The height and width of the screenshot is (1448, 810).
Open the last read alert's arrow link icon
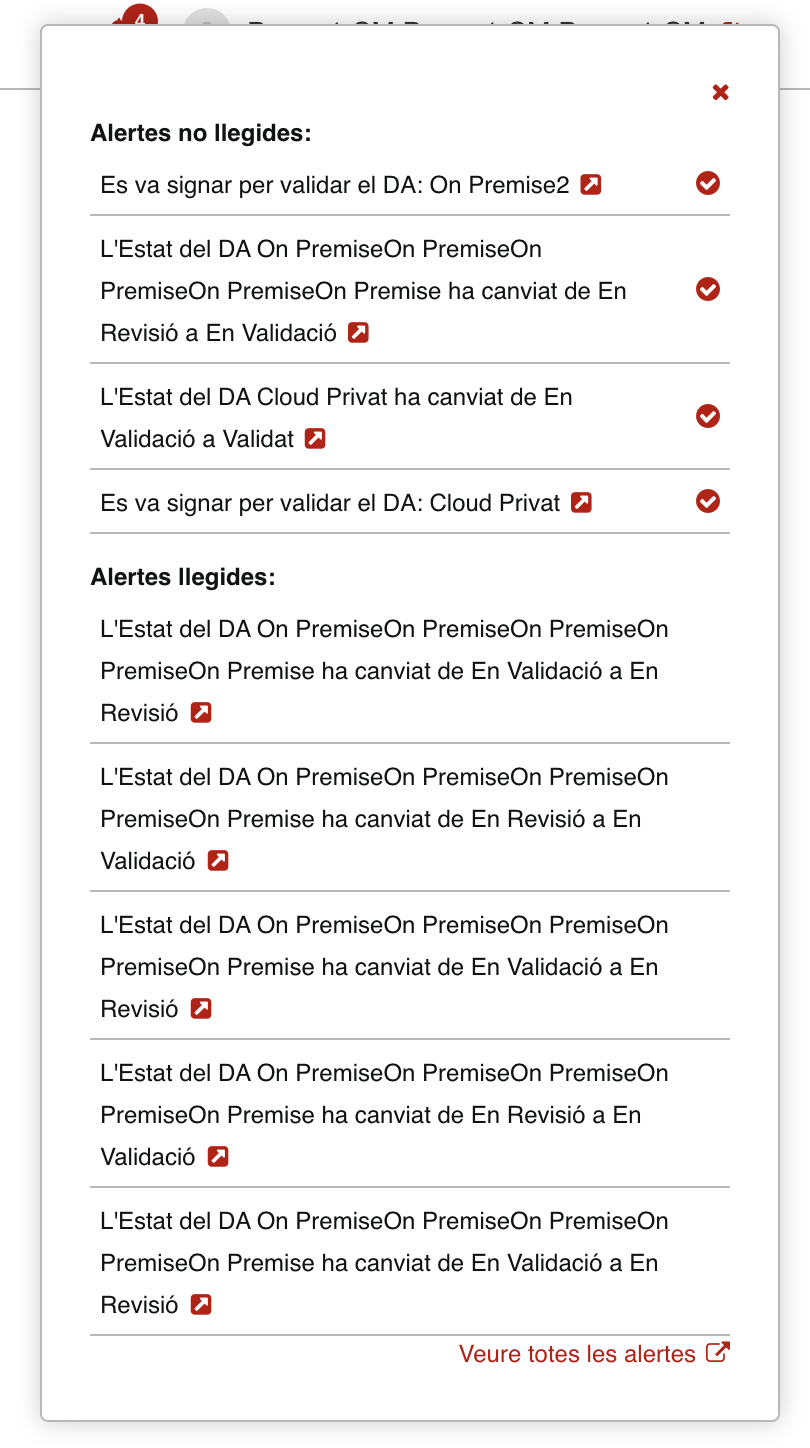coord(201,1304)
